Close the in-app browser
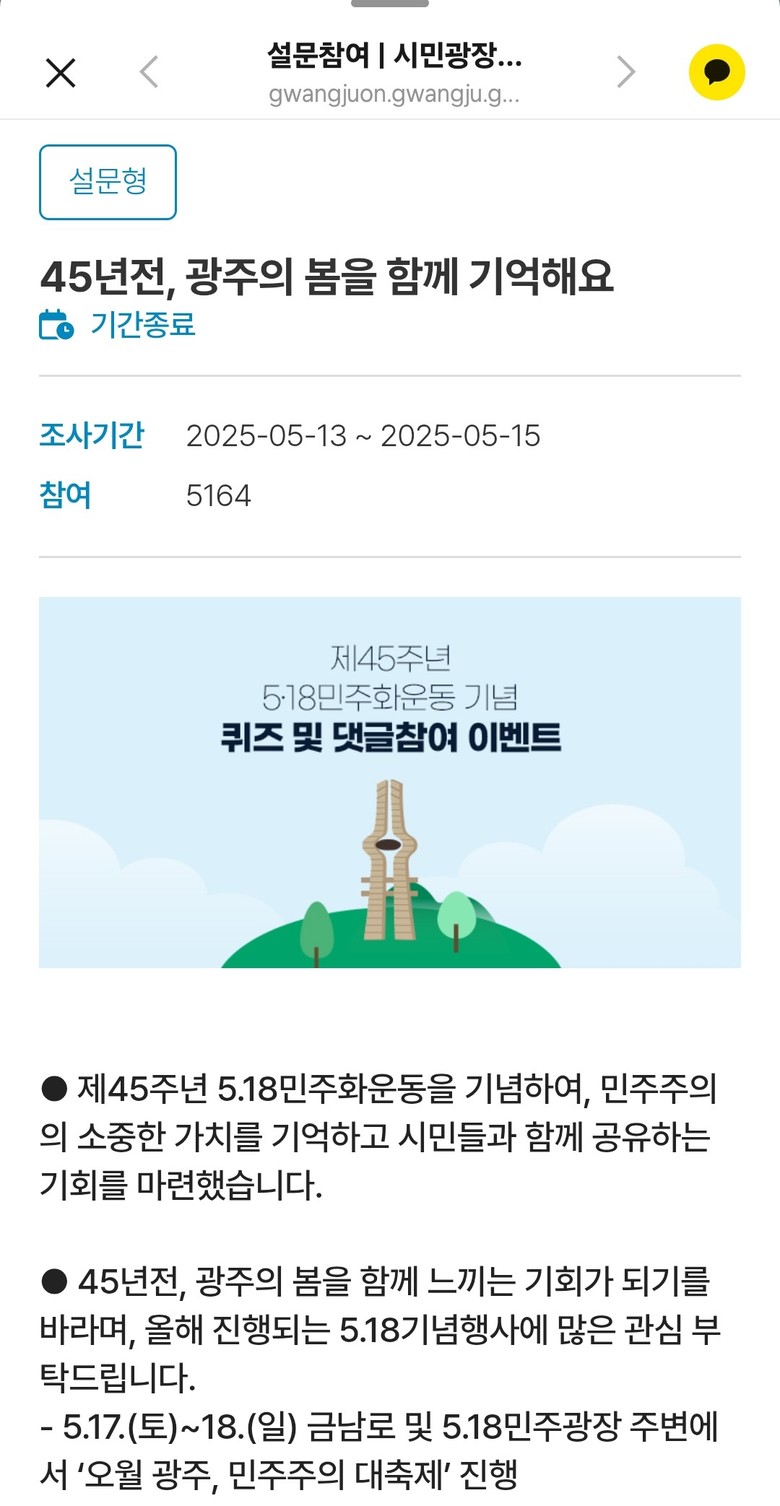The image size is (780, 1506). coord(61,73)
